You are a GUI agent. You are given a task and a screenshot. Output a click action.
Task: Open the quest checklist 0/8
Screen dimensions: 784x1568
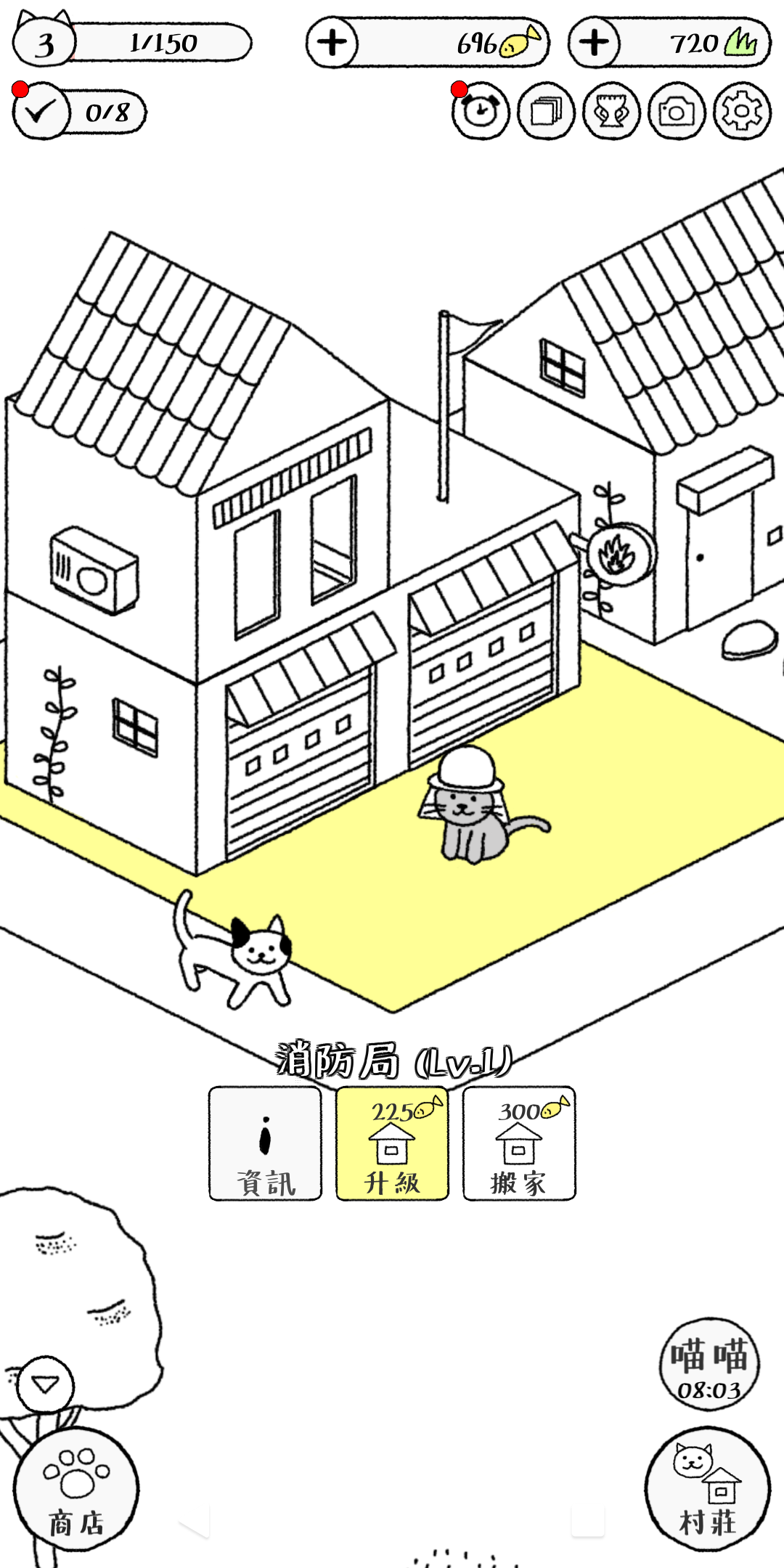[42, 112]
